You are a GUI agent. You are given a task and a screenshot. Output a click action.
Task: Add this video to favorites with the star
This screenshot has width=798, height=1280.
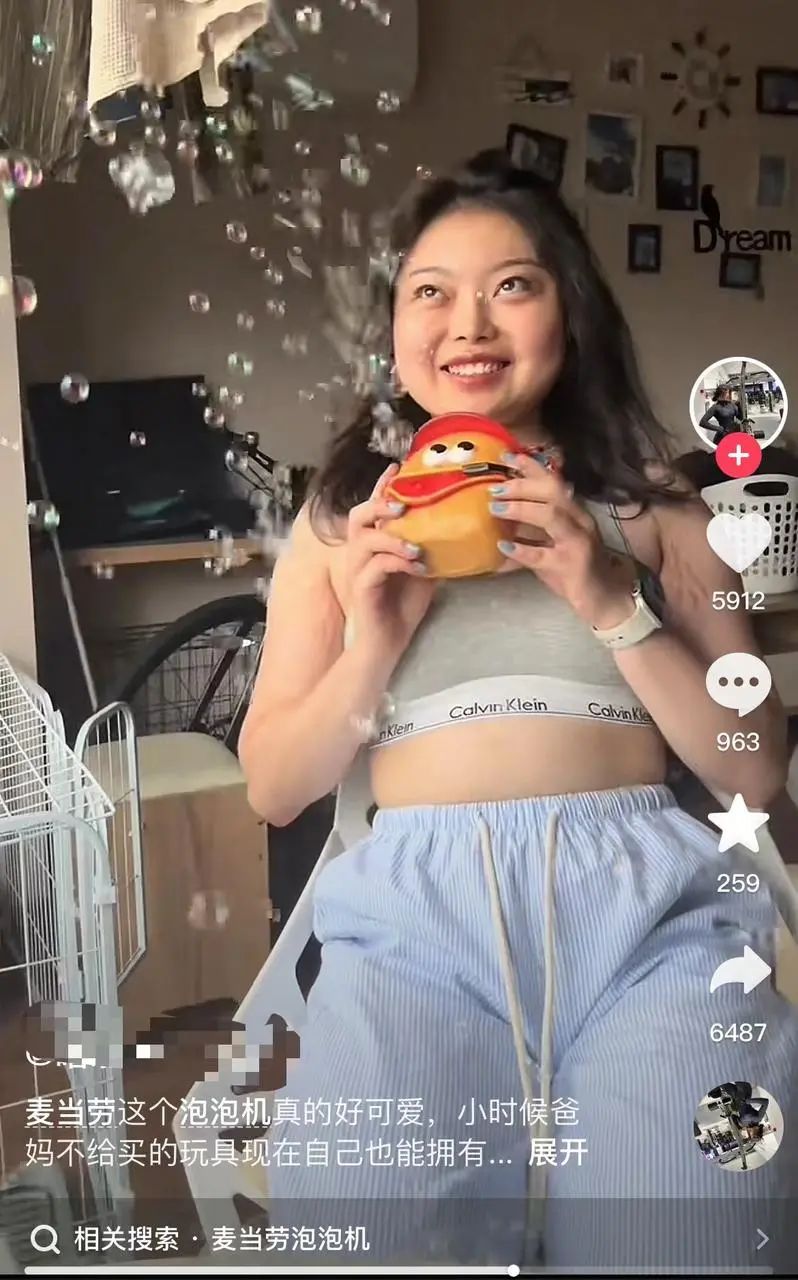pyautogui.click(x=738, y=825)
